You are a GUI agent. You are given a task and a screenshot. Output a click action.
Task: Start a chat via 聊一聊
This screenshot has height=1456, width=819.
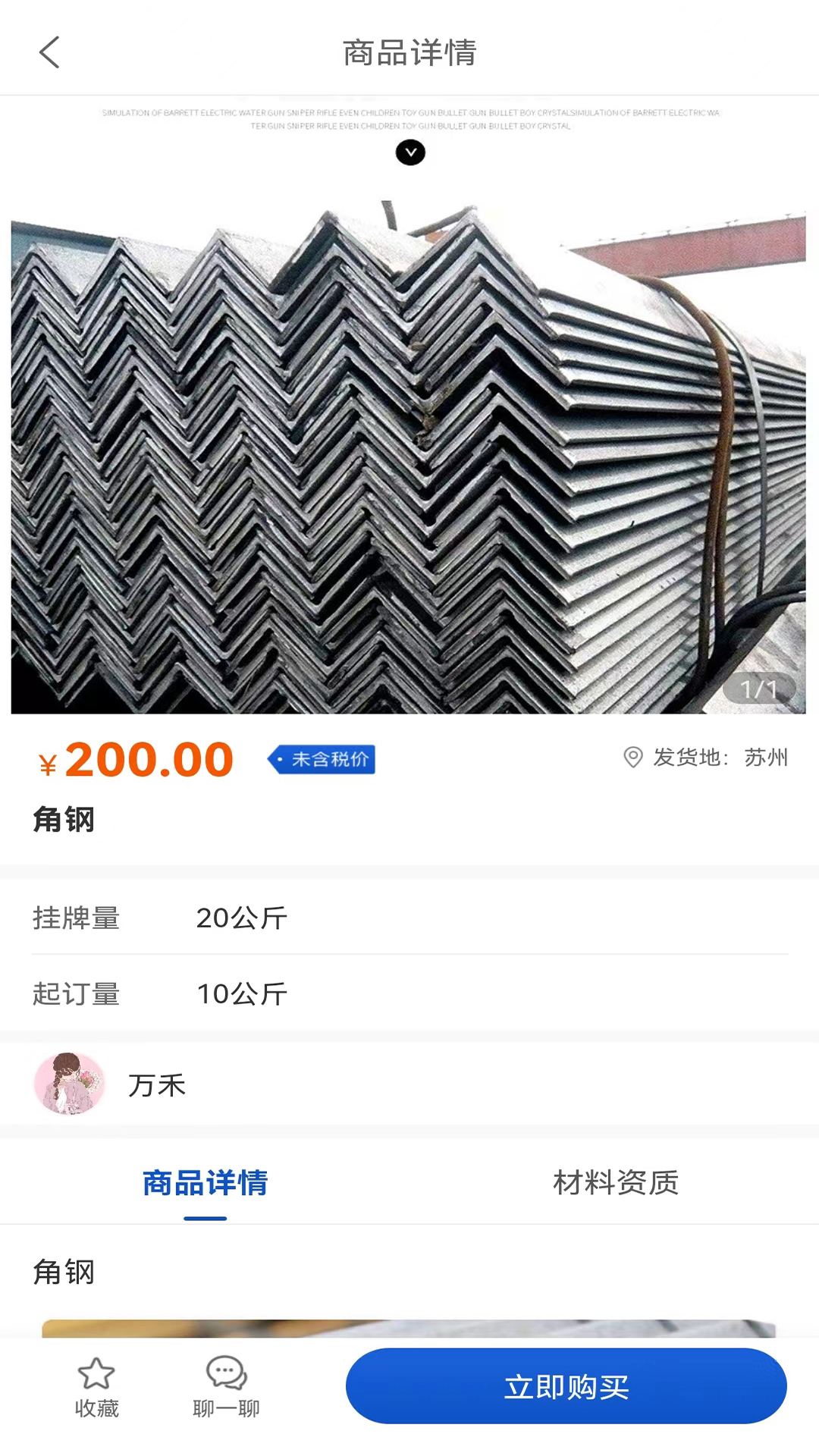click(x=226, y=1387)
